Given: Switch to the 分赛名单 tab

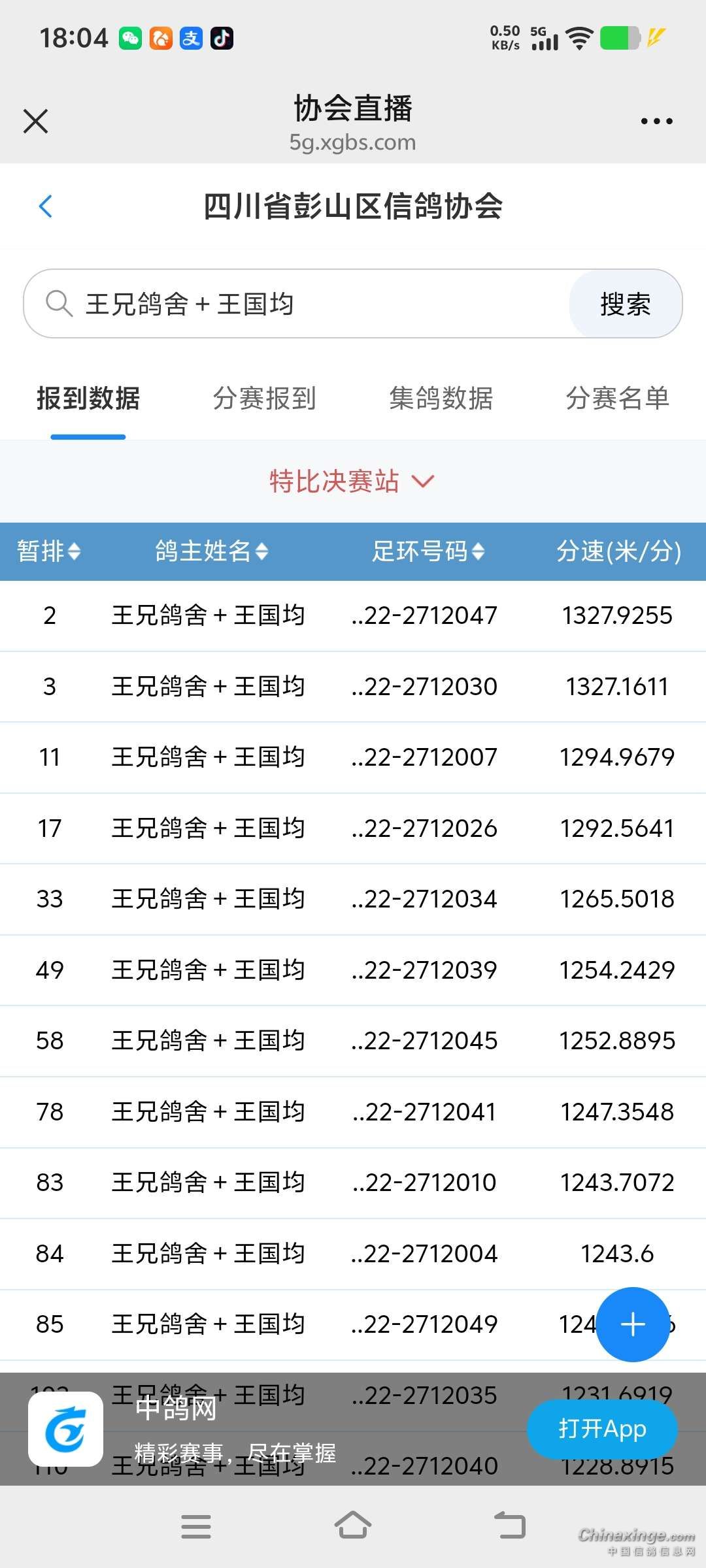Looking at the screenshot, I should 617,398.
